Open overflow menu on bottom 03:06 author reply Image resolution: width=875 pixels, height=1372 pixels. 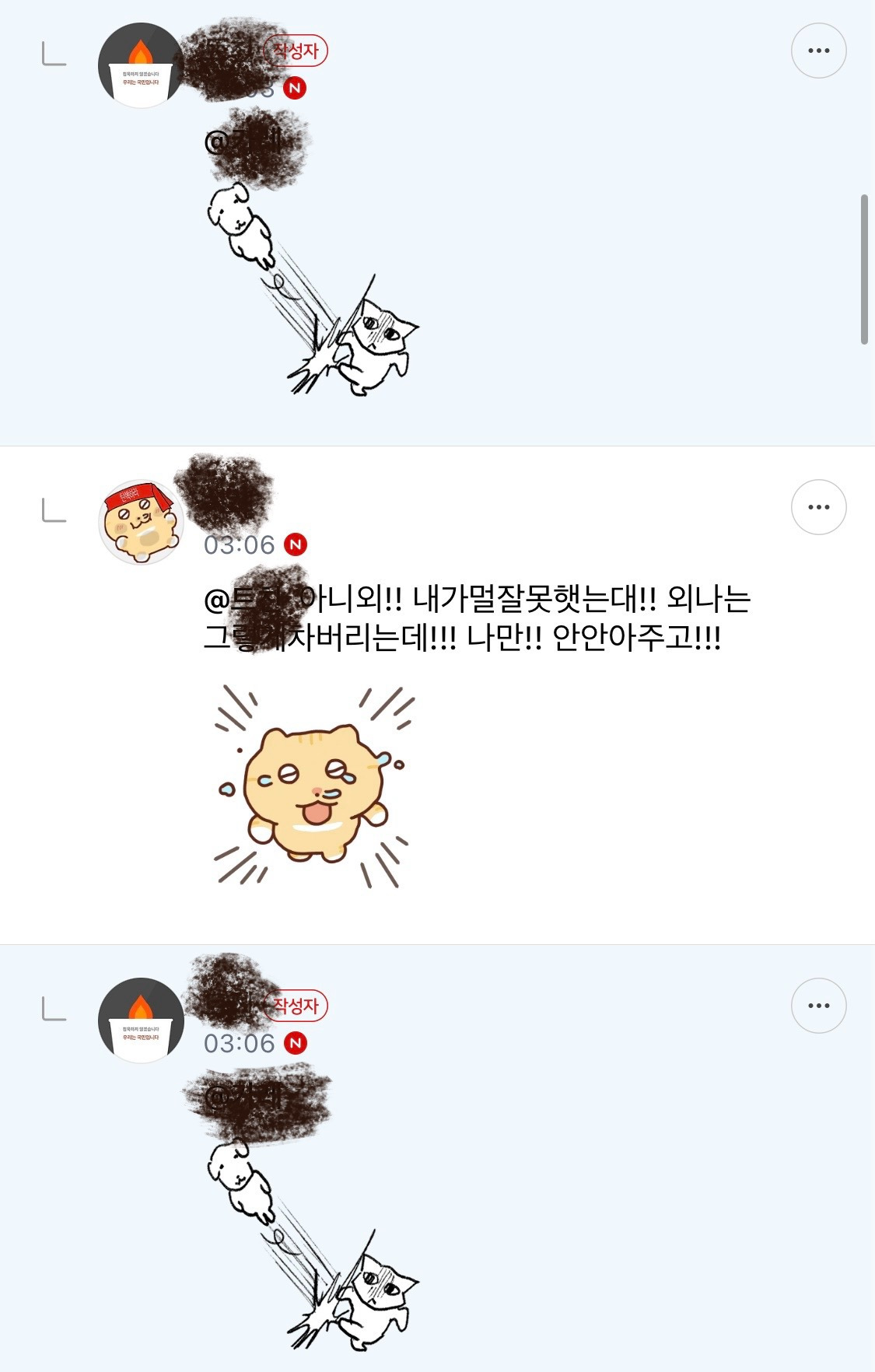(x=818, y=1006)
